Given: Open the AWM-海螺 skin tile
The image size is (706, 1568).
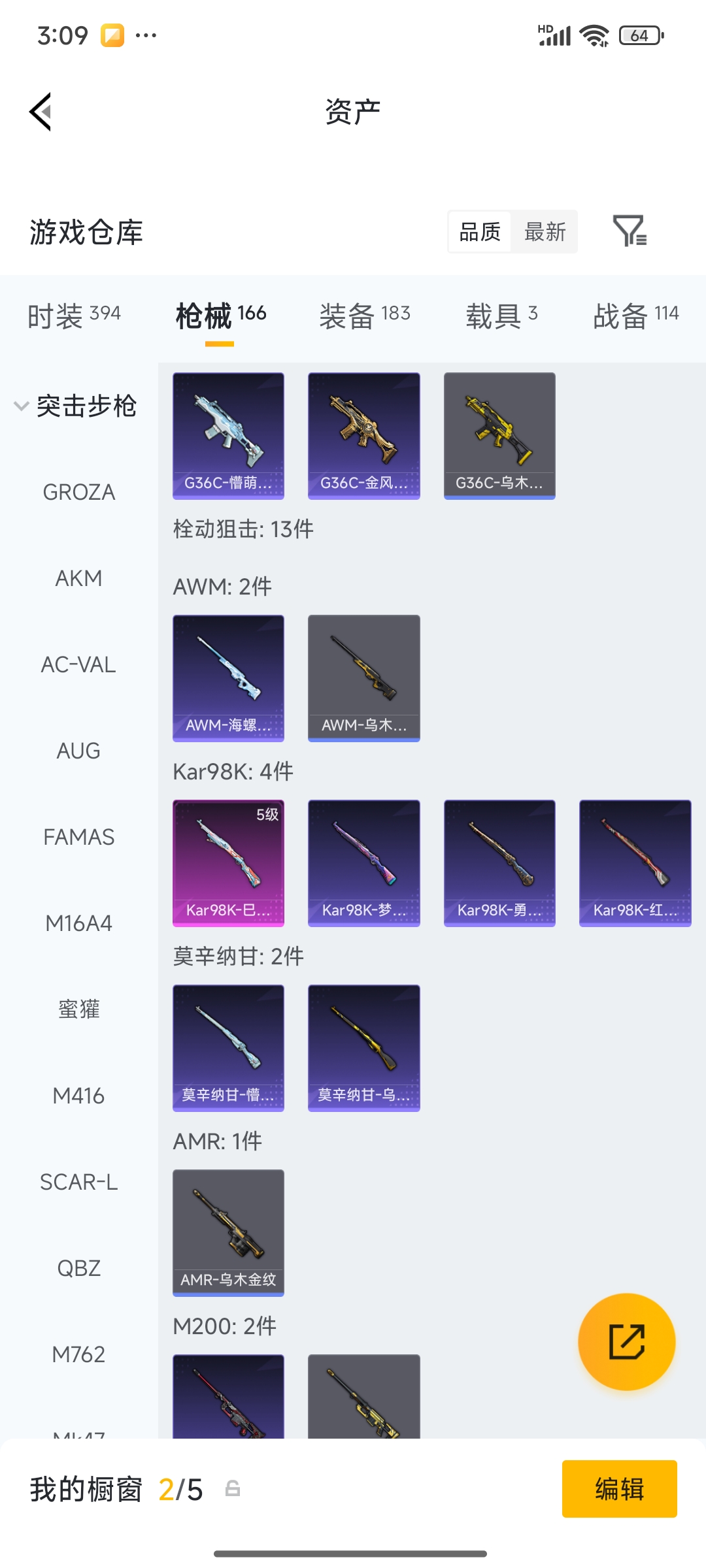Looking at the screenshot, I should (x=228, y=678).
